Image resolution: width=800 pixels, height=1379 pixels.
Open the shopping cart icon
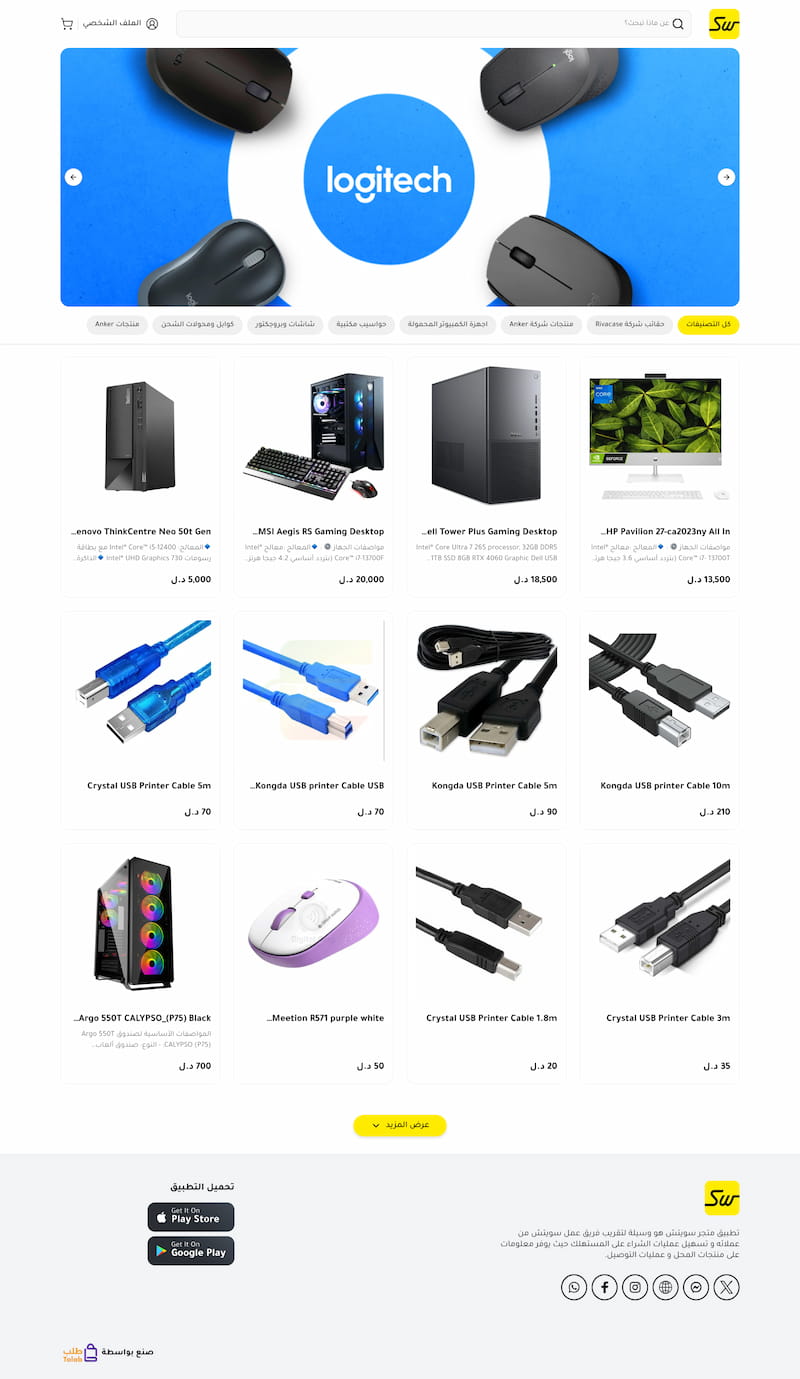[67, 23]
